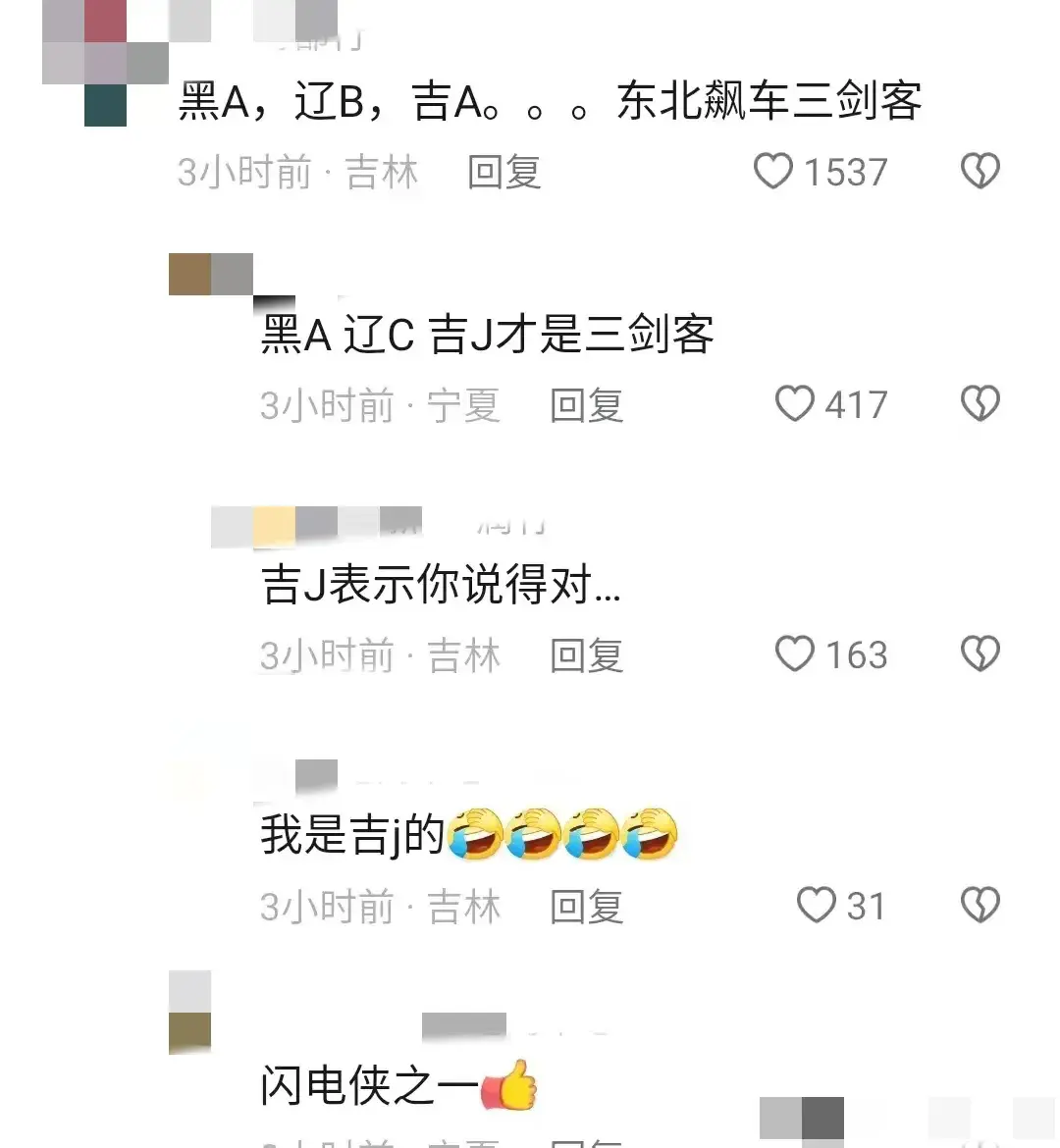This screenshot has height=1148, width=1060.
Task: Dislike the comment '吉J表示你说得对'
Action: tap(980, 654)
